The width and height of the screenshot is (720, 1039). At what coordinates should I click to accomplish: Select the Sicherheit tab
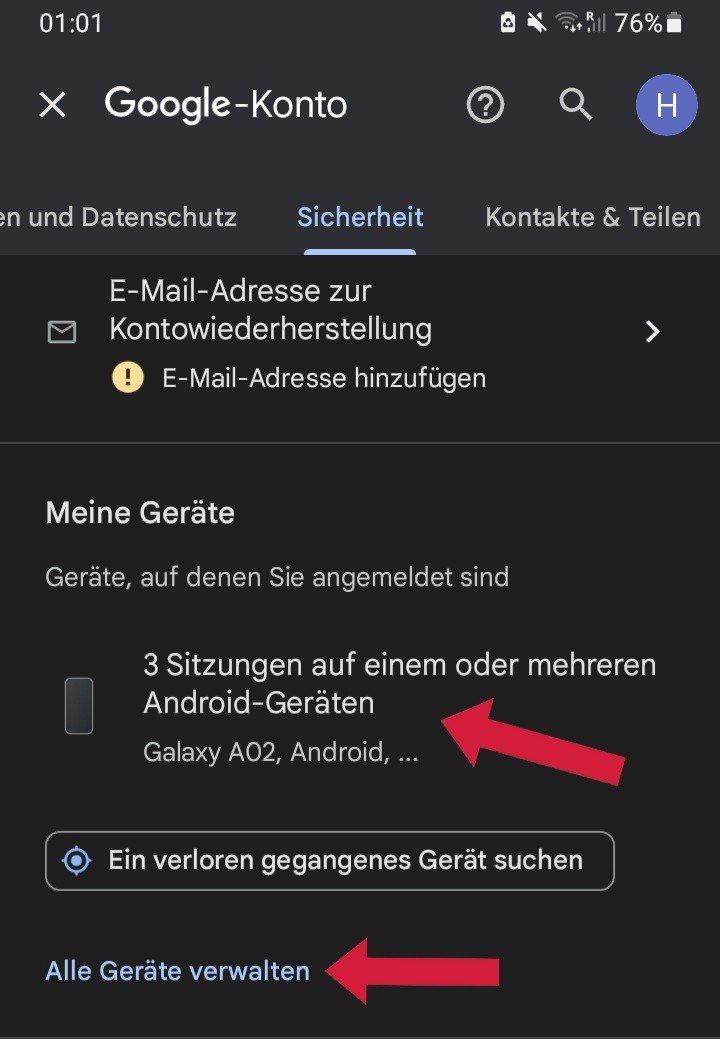coord(360,217)
